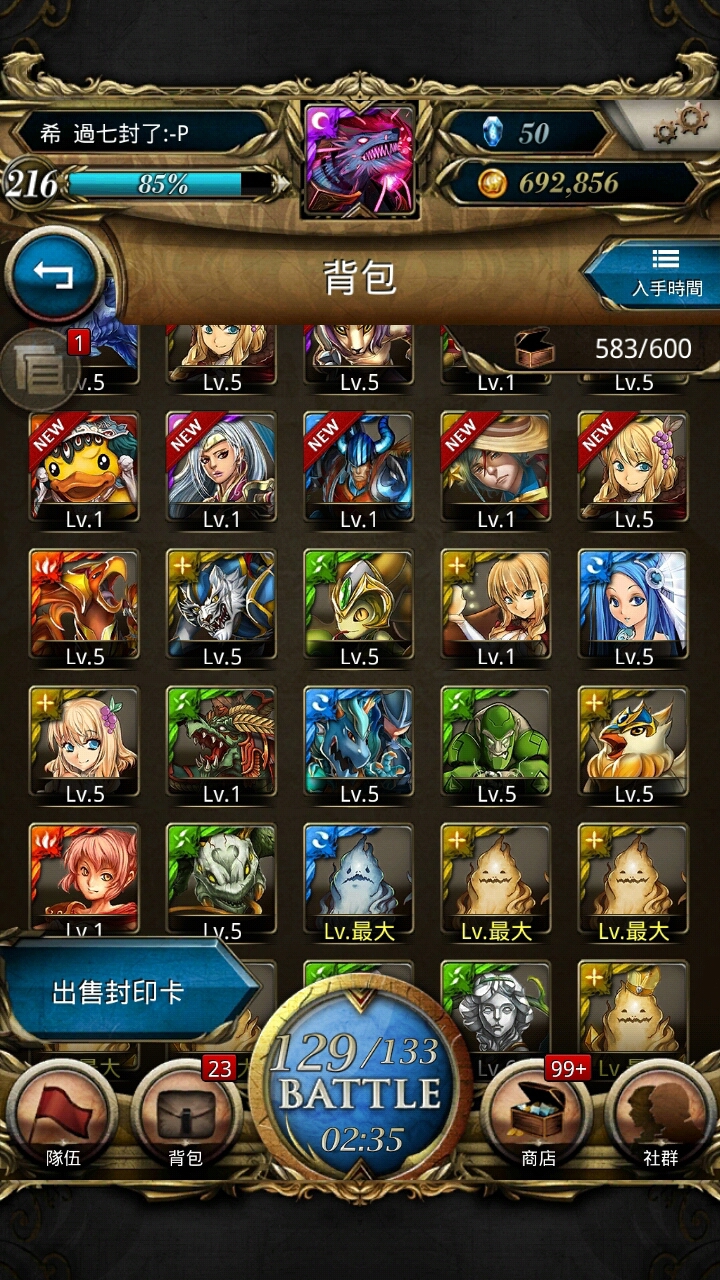The height and width of the screenshot is (1280, 720).
Task: Open settings via the gear icon
Action: 681,125
